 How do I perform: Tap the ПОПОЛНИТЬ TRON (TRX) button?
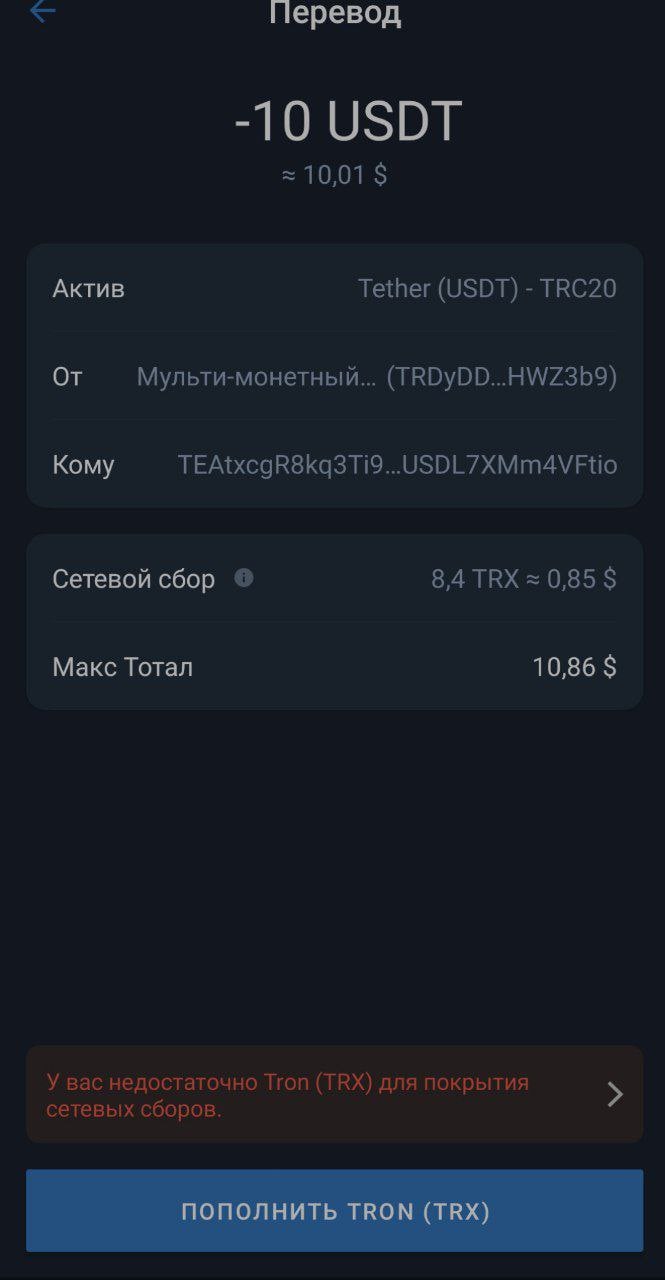[334, 1211]
